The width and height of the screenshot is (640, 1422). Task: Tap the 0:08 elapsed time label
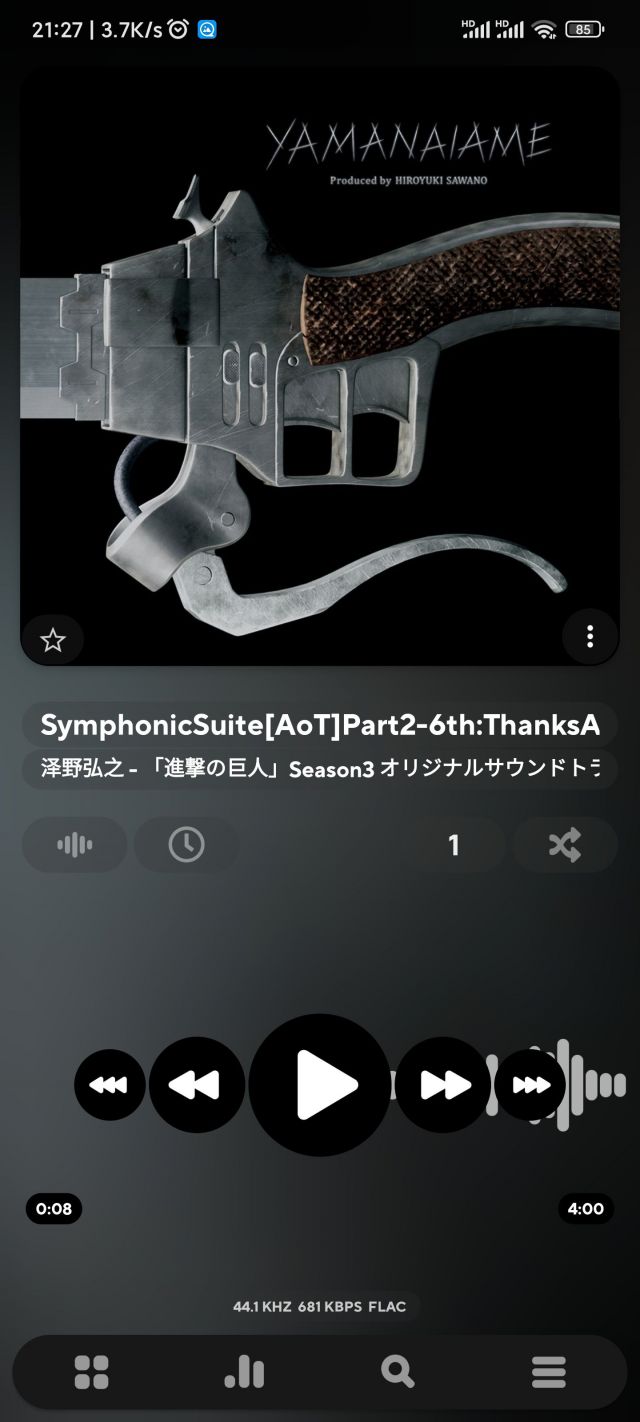pos(54,1209)
